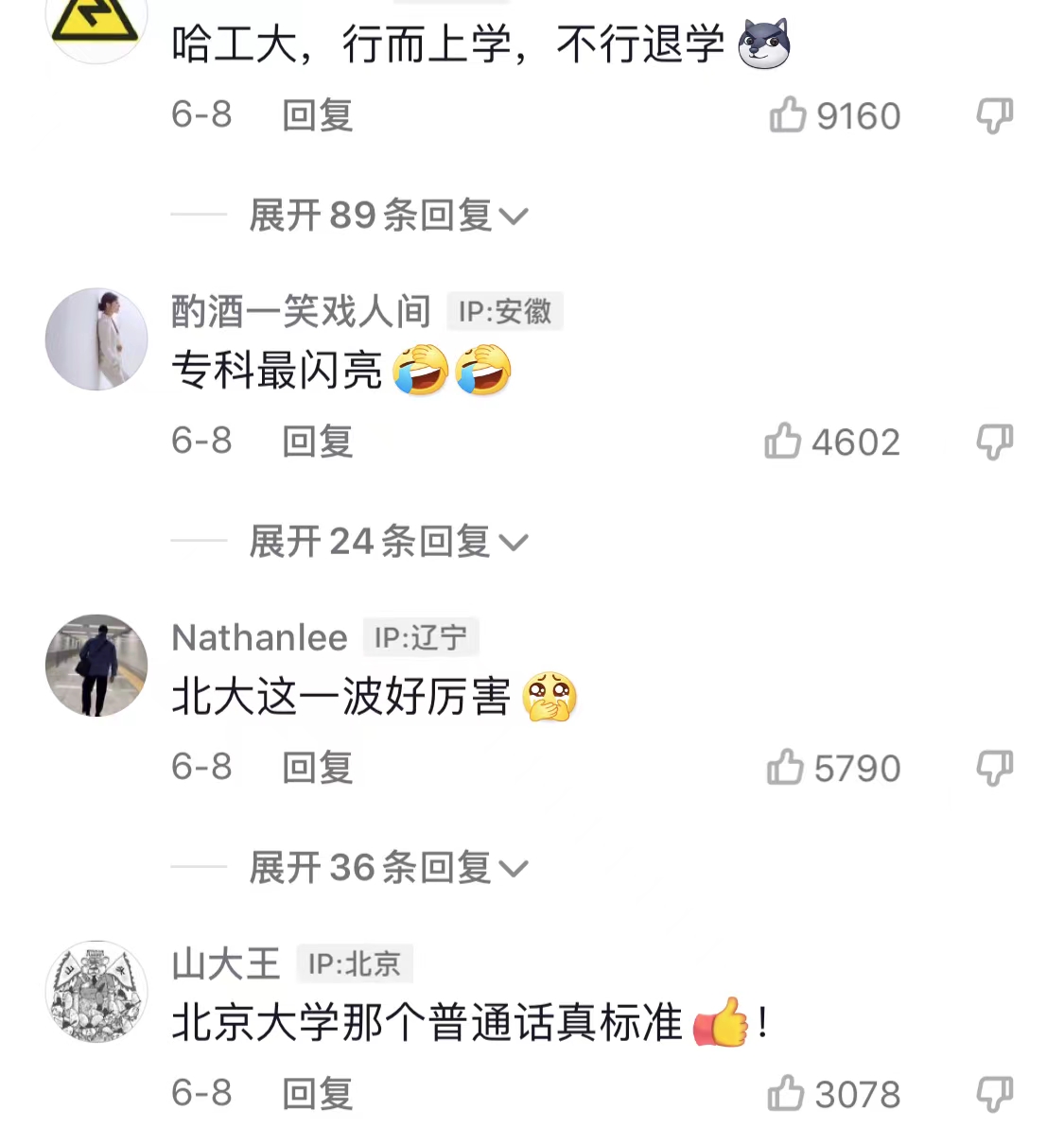Dislike the comment with 4602 likes
This screenshot has width=1064, height=1127.
point(993,442)
